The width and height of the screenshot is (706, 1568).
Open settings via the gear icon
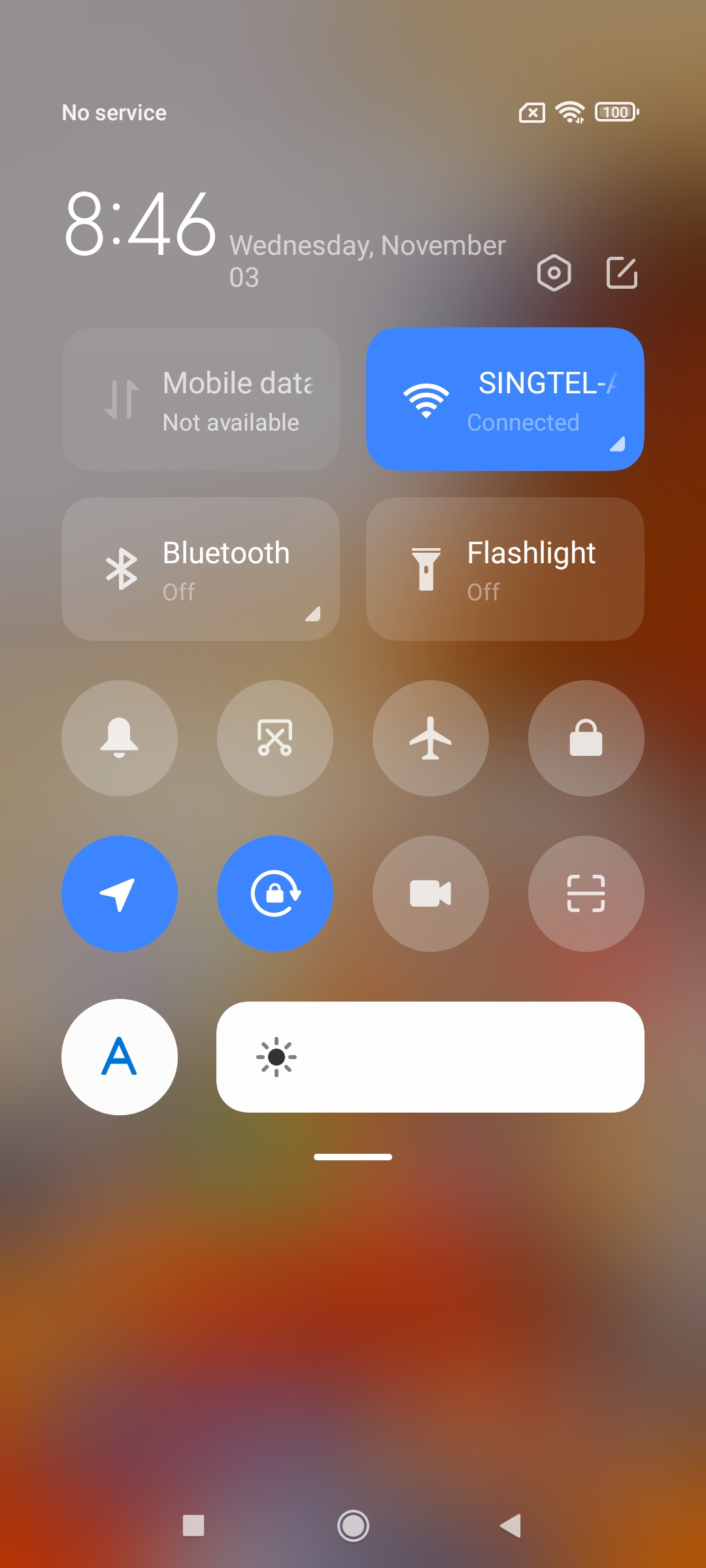[x=554, y=272]
